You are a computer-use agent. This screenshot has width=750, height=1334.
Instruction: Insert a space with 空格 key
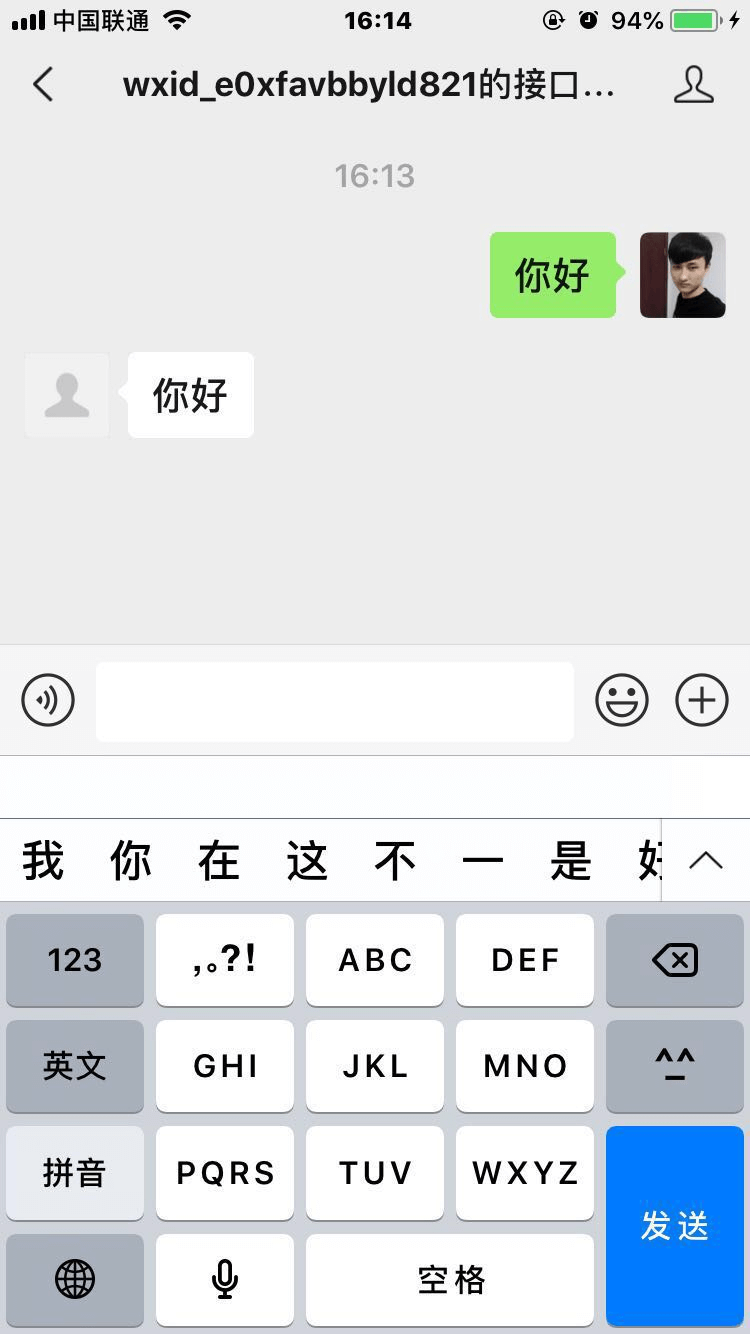point(450,1279)
